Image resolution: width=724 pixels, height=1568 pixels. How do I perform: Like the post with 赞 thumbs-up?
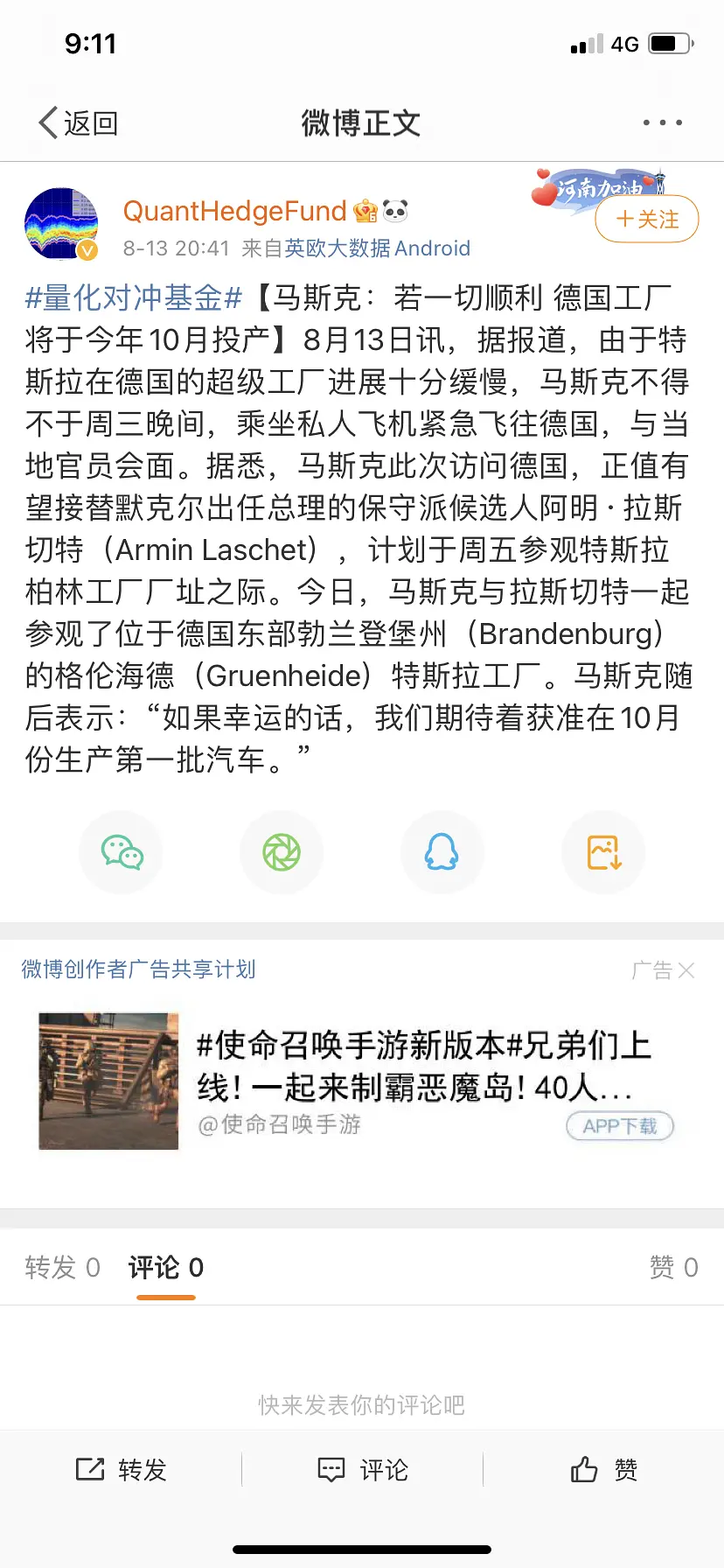(x=603, y=1470)
